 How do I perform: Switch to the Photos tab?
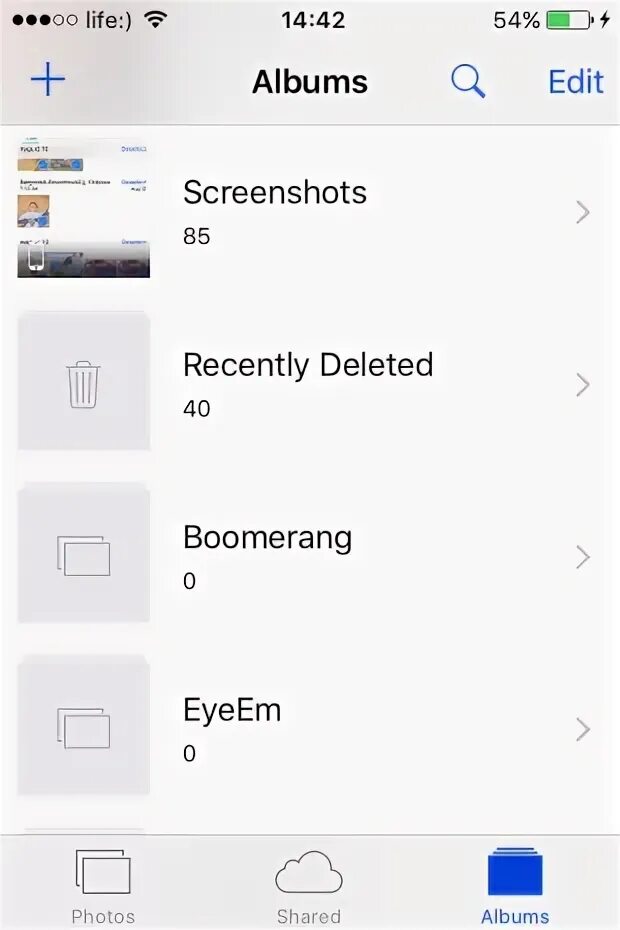tap(103, 885)
